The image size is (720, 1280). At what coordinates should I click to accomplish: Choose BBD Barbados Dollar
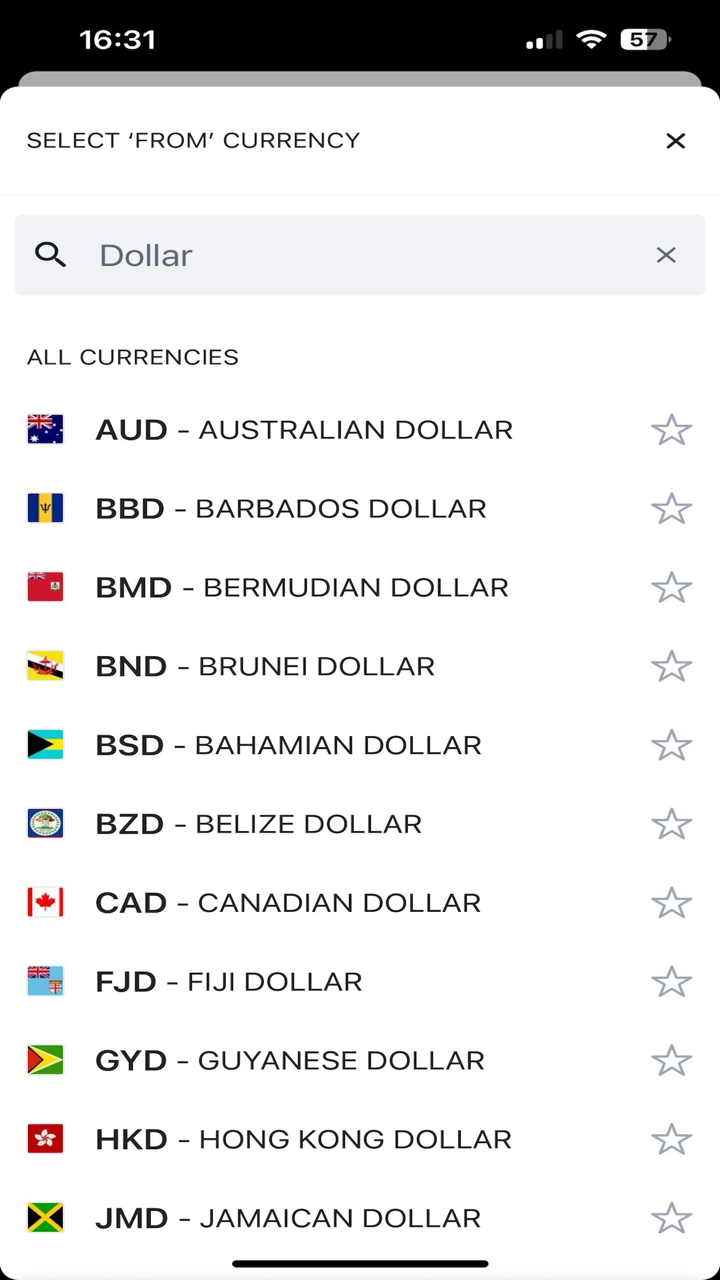(290, 509)
